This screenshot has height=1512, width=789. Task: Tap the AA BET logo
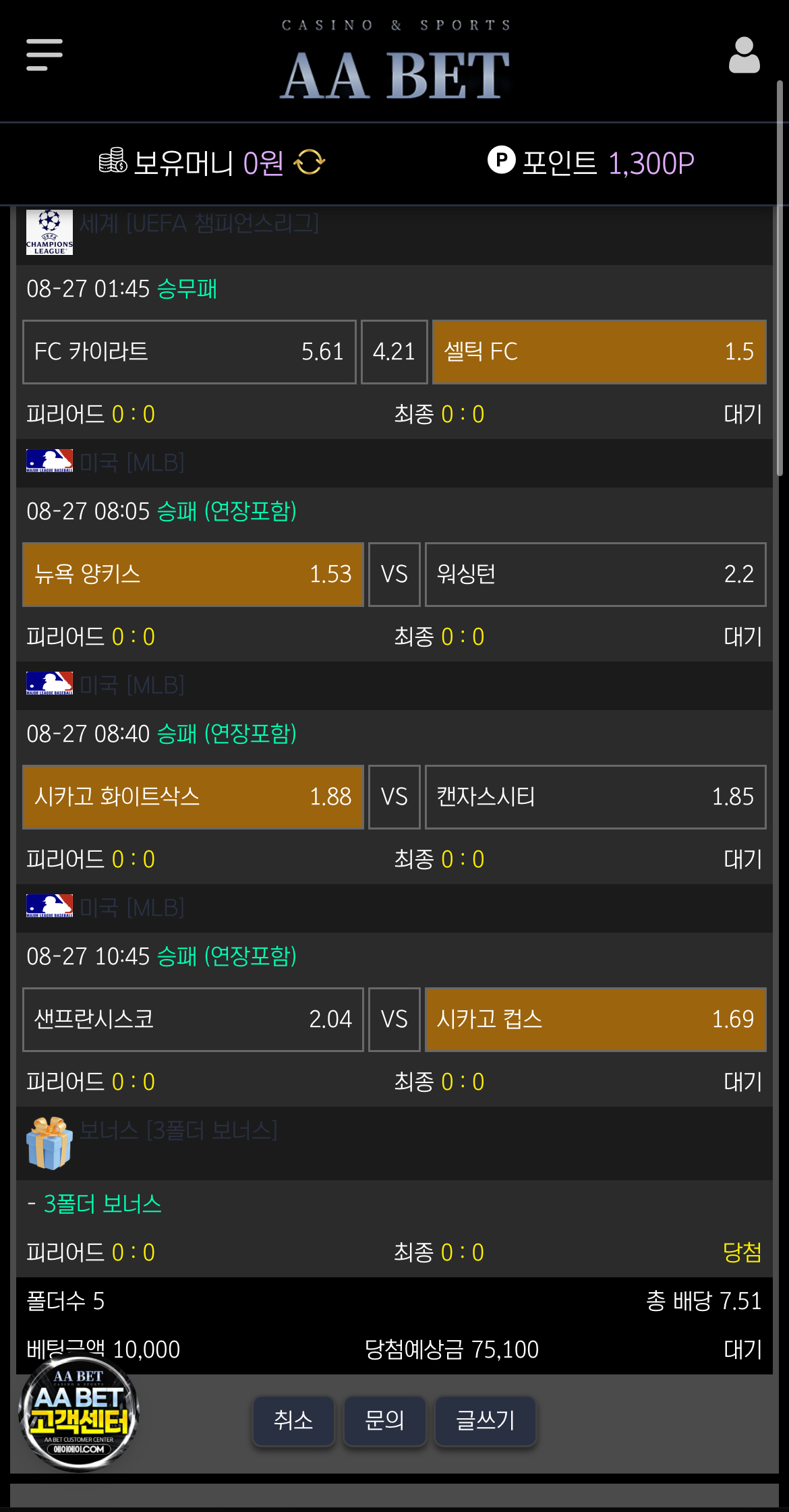coord(395,76)
